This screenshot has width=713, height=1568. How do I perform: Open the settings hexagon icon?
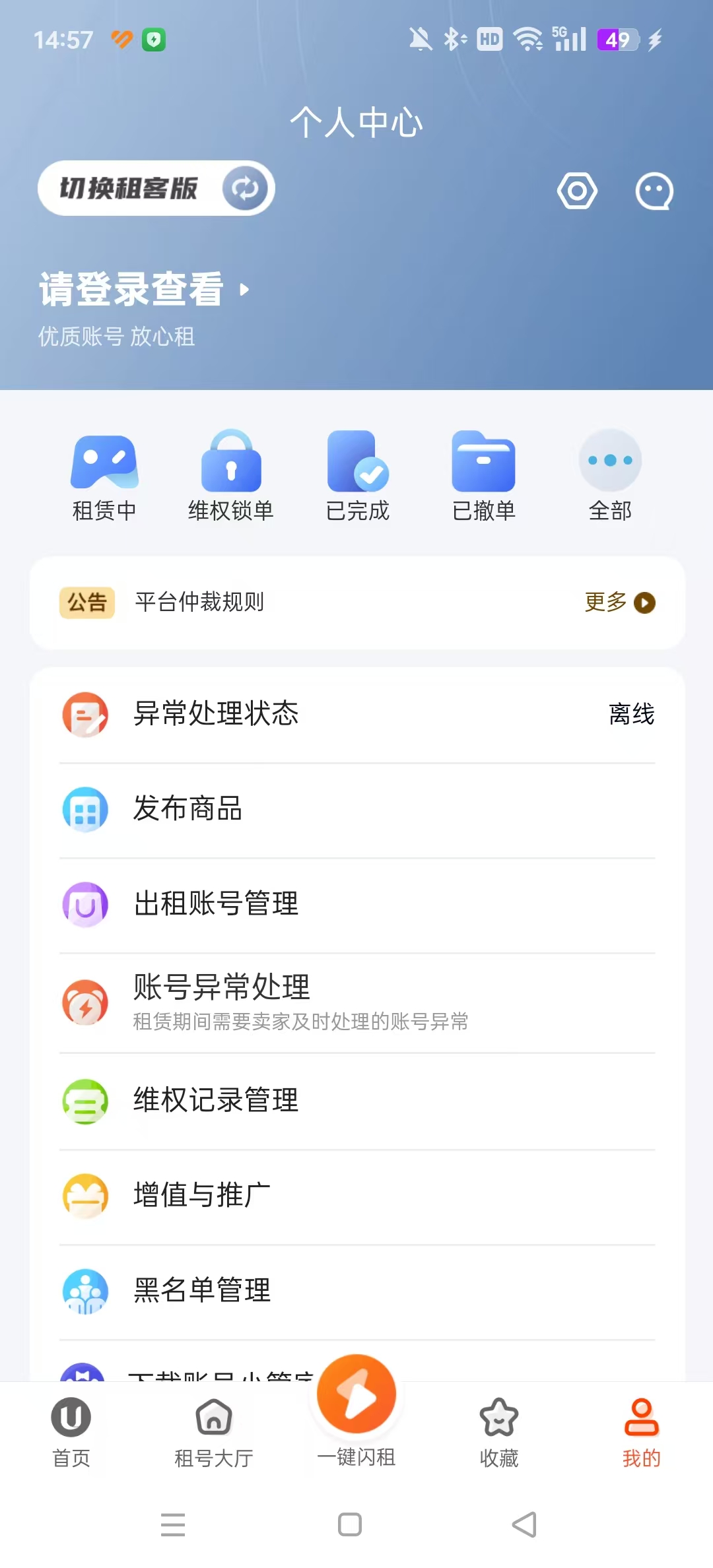(577, 191)
